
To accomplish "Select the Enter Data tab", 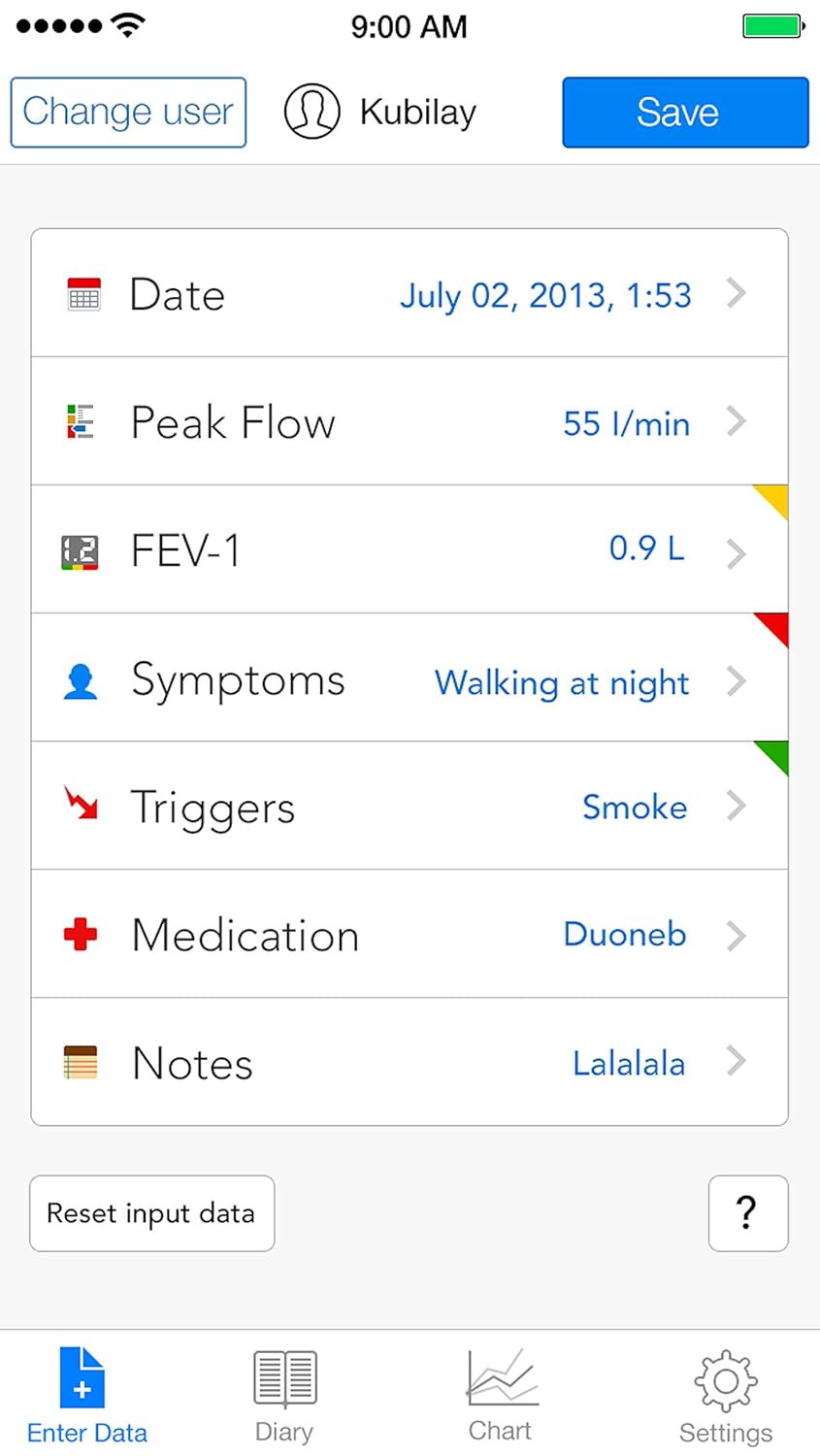I will point(87,1396).
